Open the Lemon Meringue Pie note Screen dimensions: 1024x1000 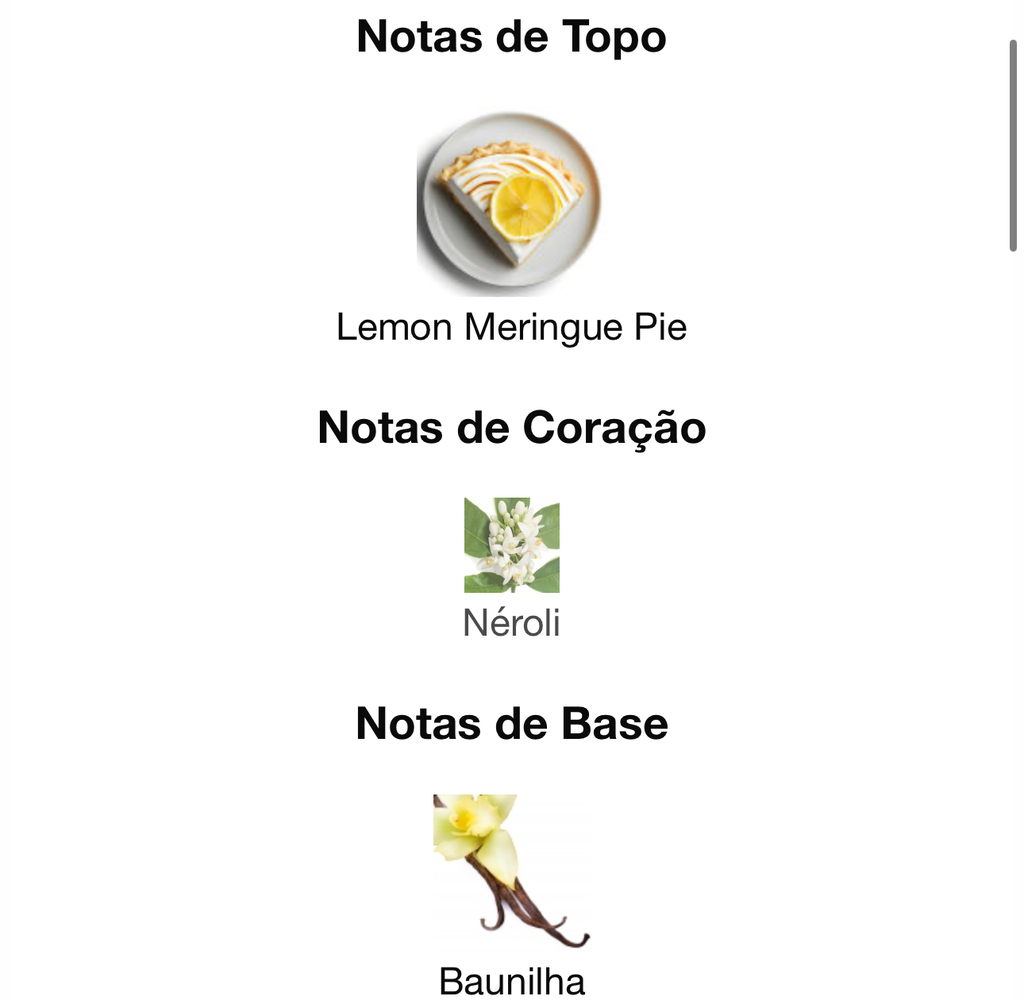click(511, 204)
